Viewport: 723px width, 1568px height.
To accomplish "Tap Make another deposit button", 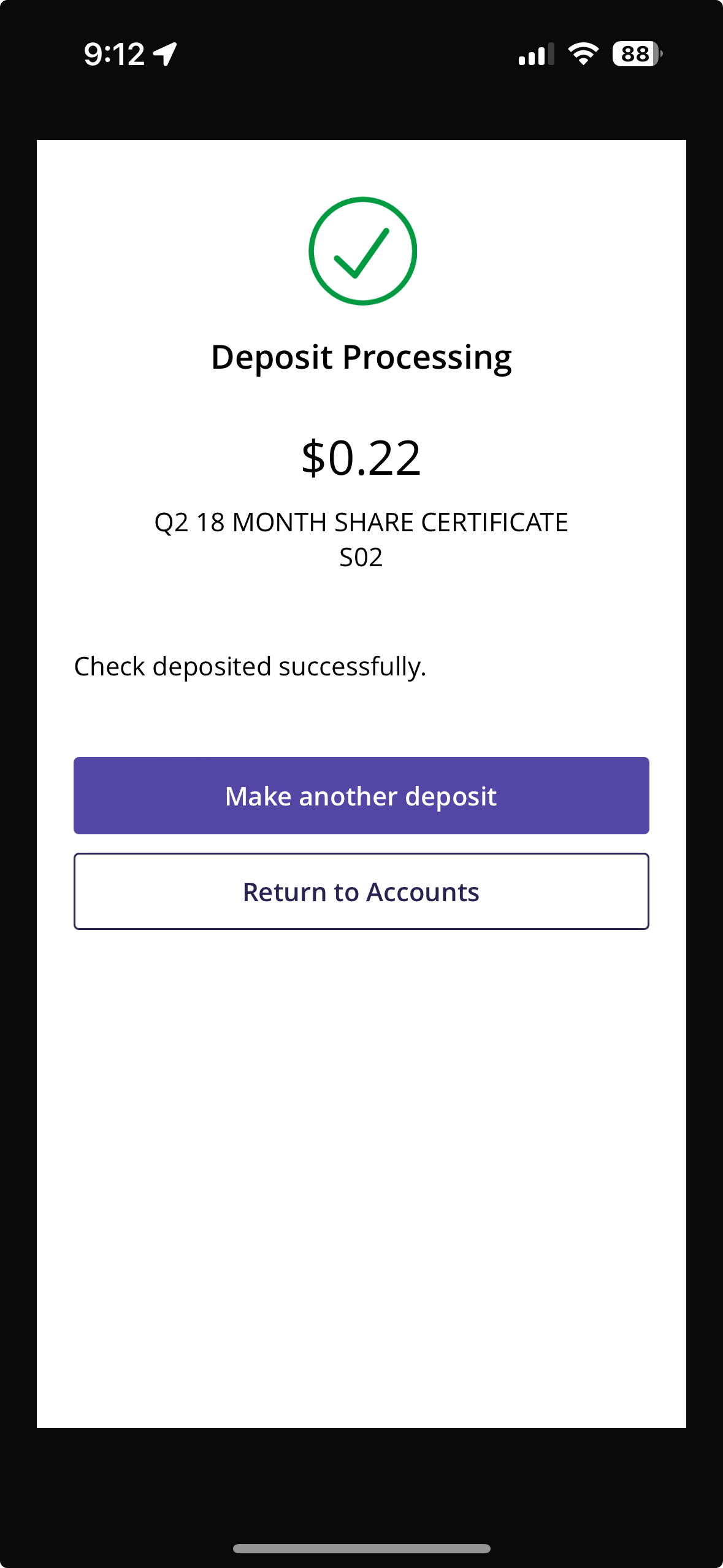I will 361,796.
